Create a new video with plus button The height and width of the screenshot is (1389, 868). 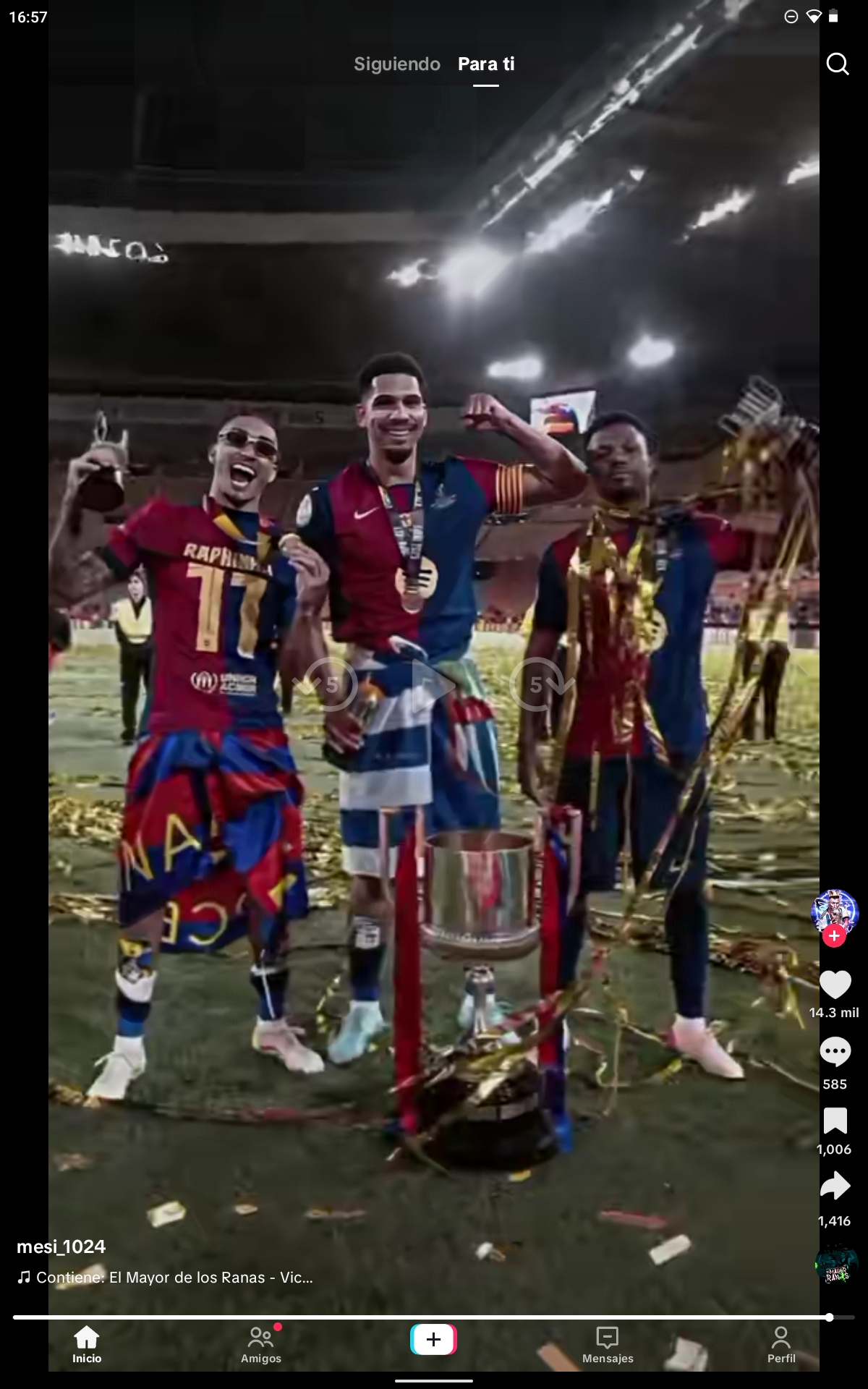[433, 1339]
